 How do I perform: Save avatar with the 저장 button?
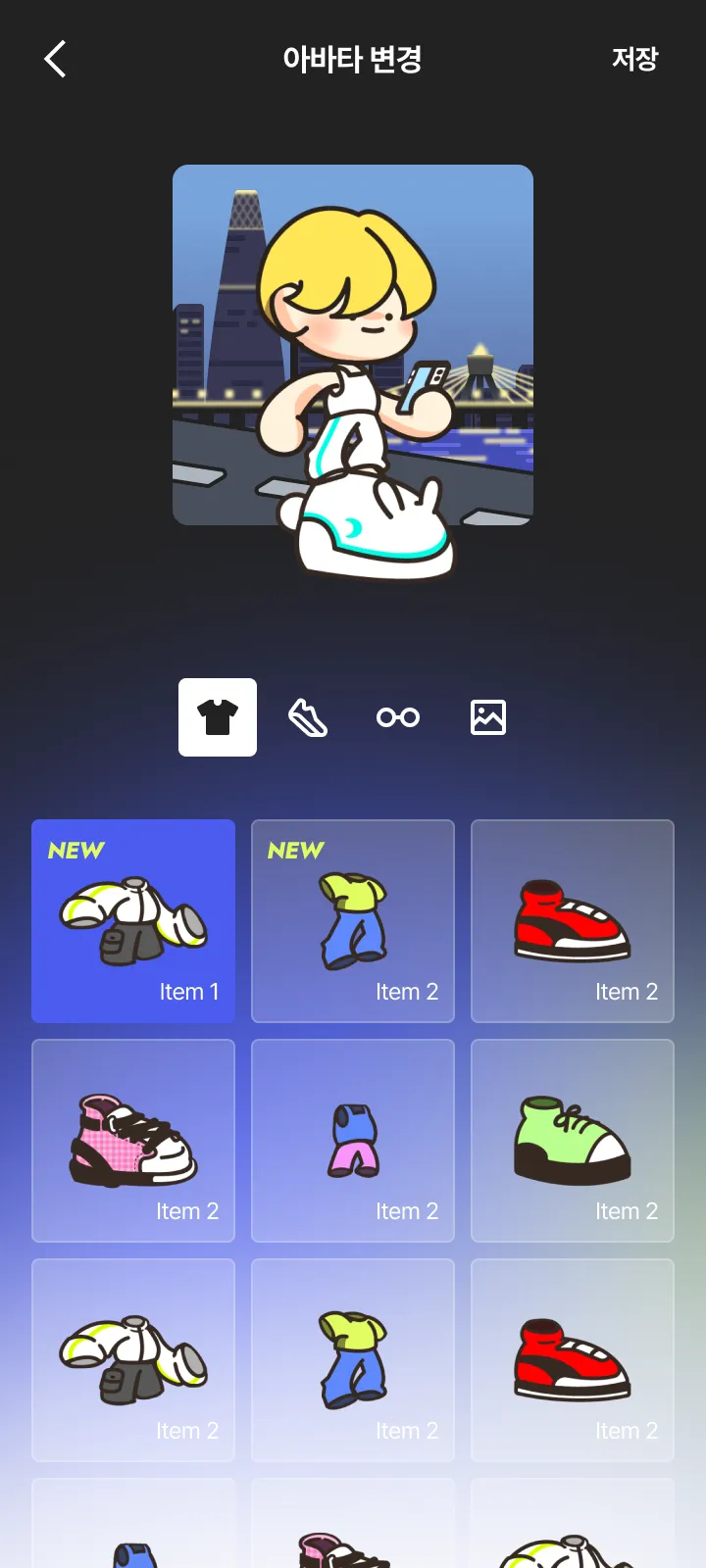pos(634,59)
